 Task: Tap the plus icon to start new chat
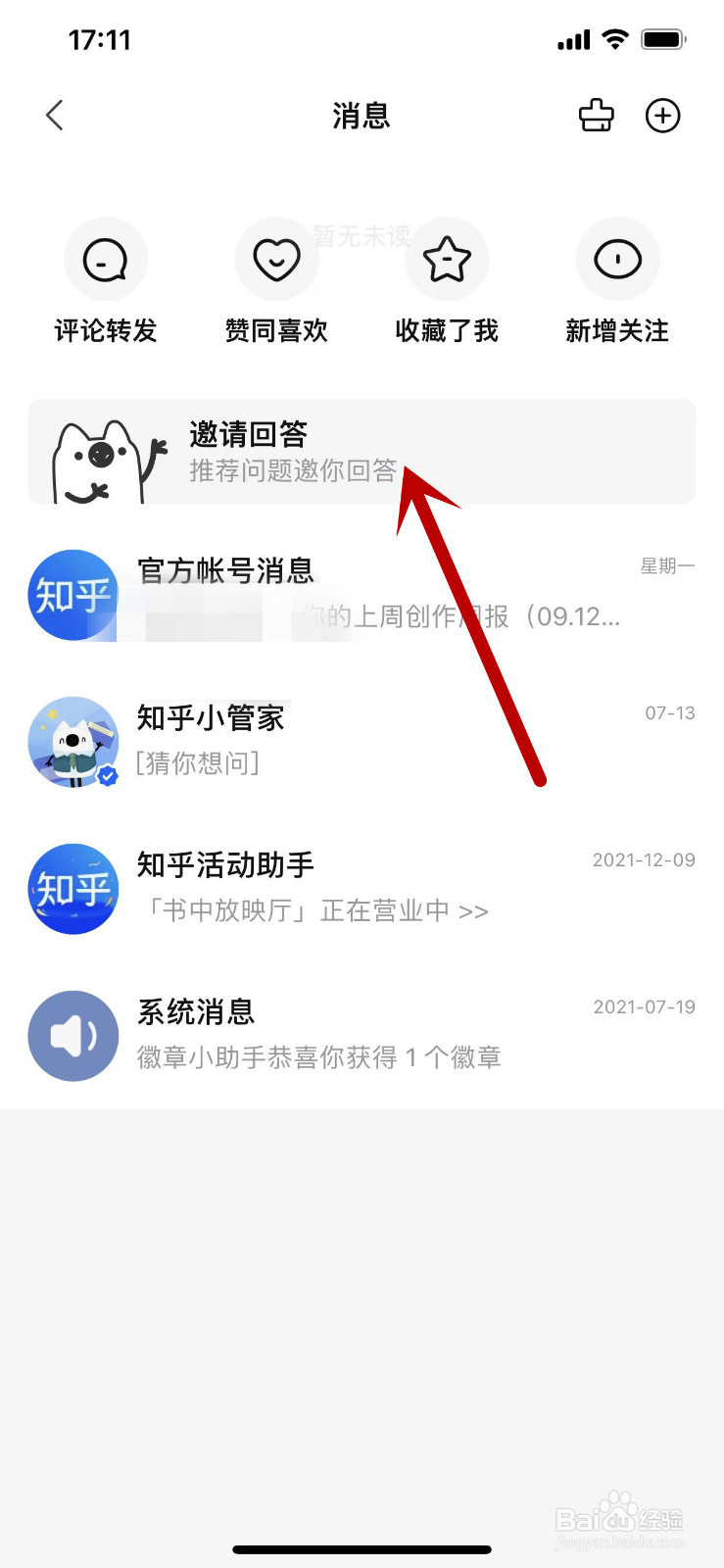click(663, 115)
